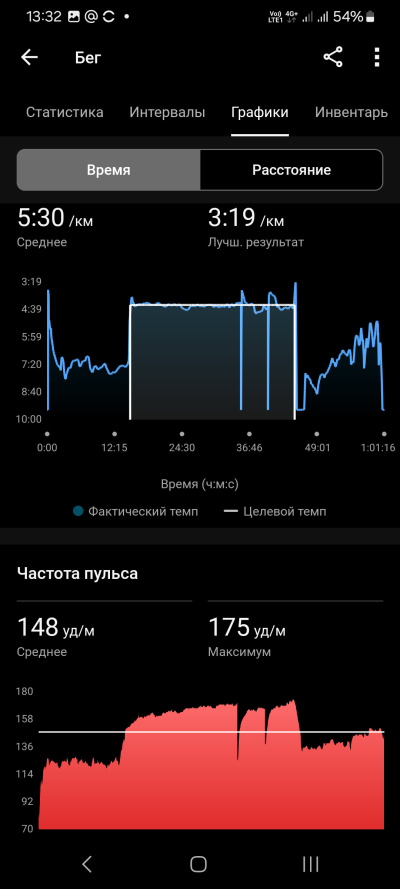Open the system recent apps button
Screen dimensions: 400x889
pyautogui.click(x=310, y=863)
